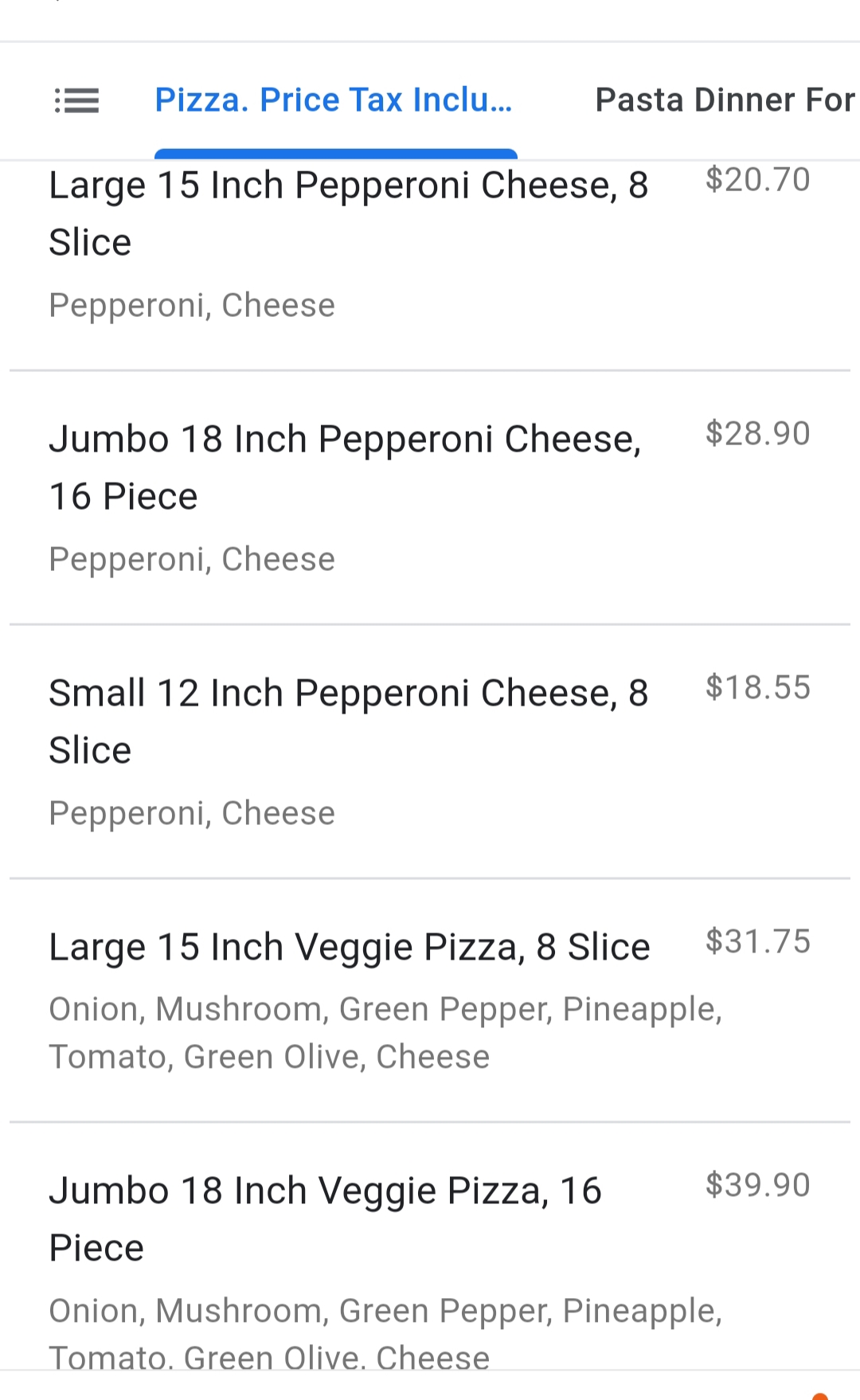Viewport: 860px width, 1400px height.
Task: Select the Pizza. Price Tax Inclu... tab
Action: [x=334, y=101]
